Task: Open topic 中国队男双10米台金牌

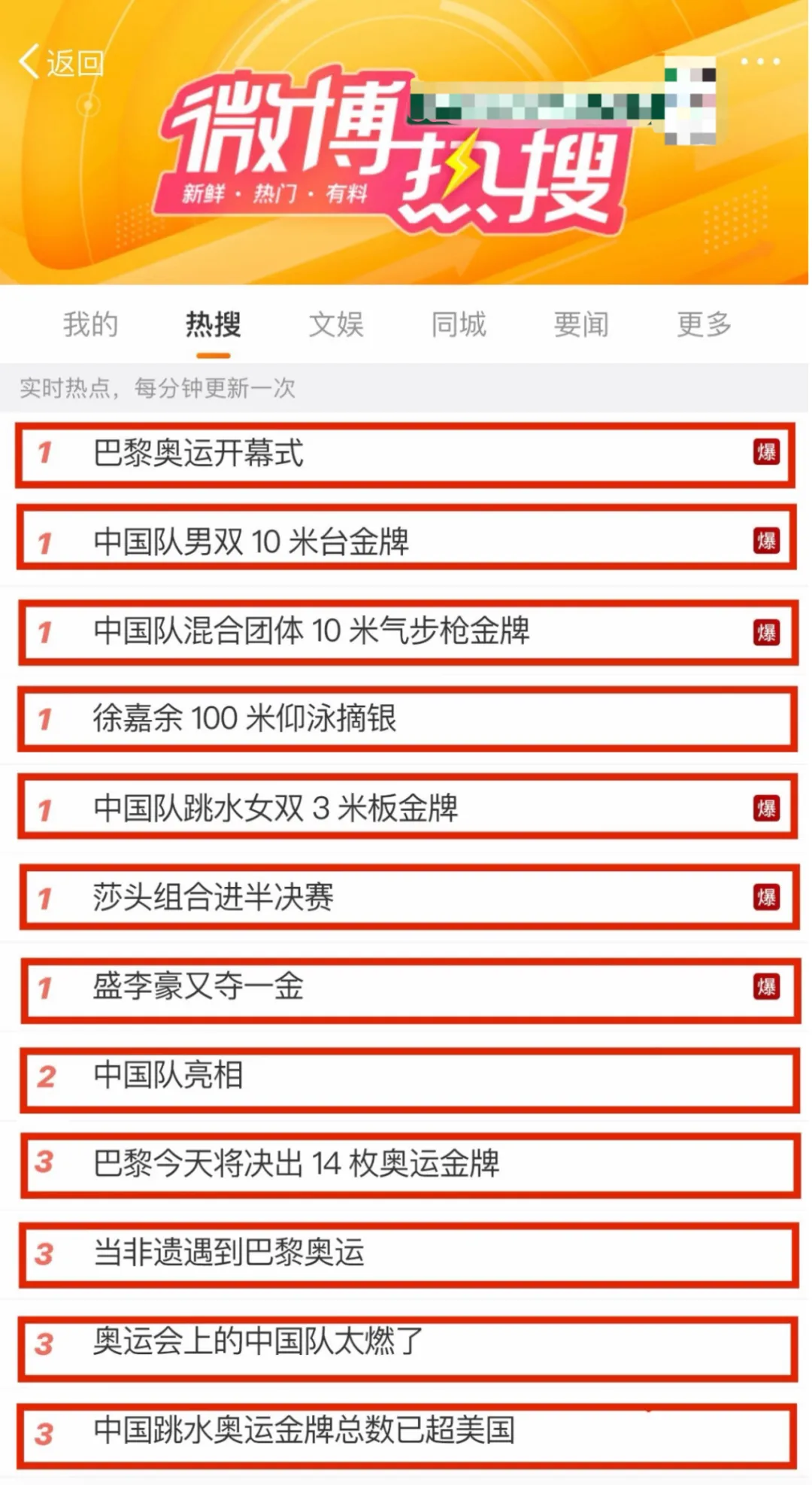Action: (406, 542)
